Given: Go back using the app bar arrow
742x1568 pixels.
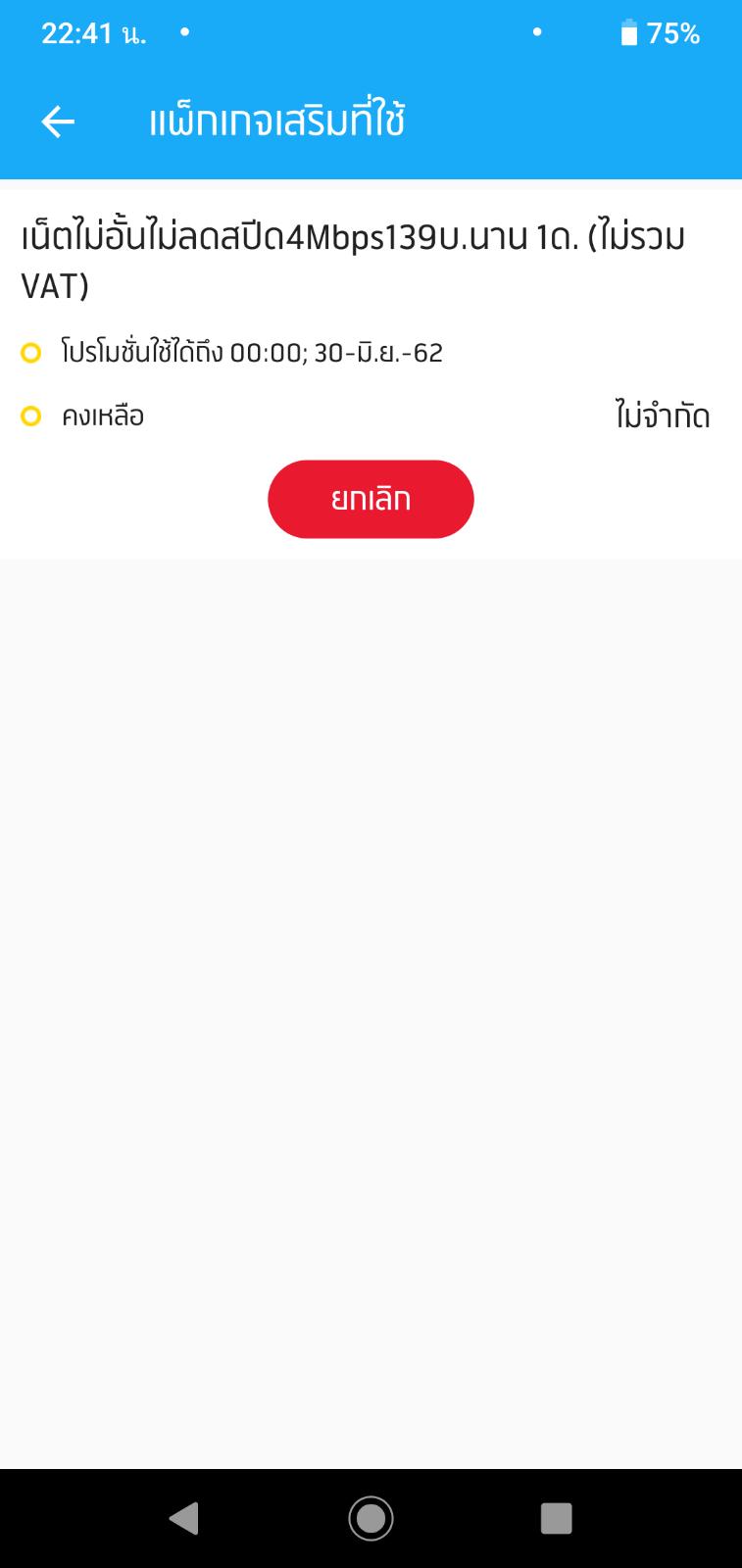Looking at the screenshot, I should [58, 122].
